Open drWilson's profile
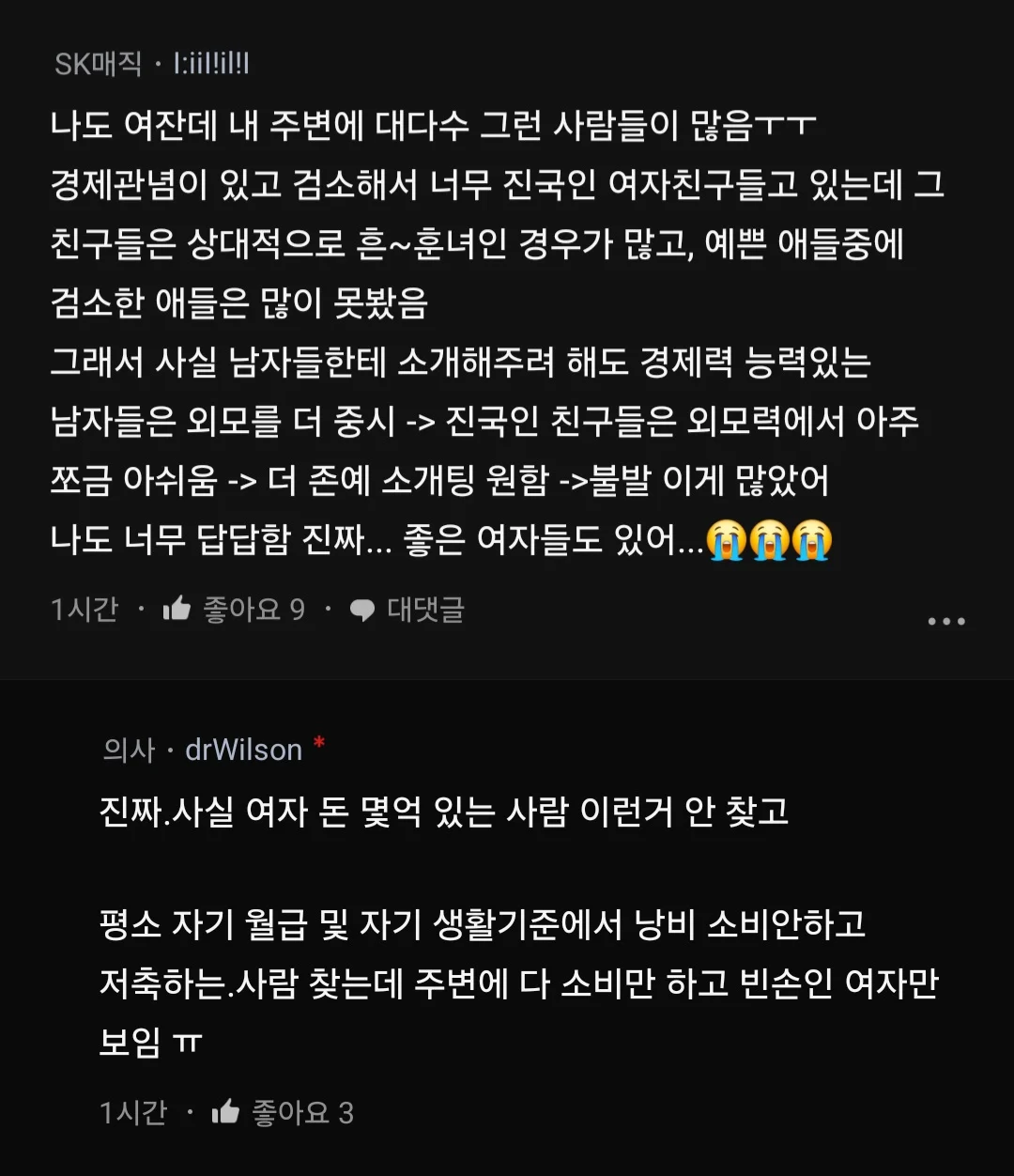Image resolution: width=1014 pixels, height=1176 pixels. click(243, 750)
